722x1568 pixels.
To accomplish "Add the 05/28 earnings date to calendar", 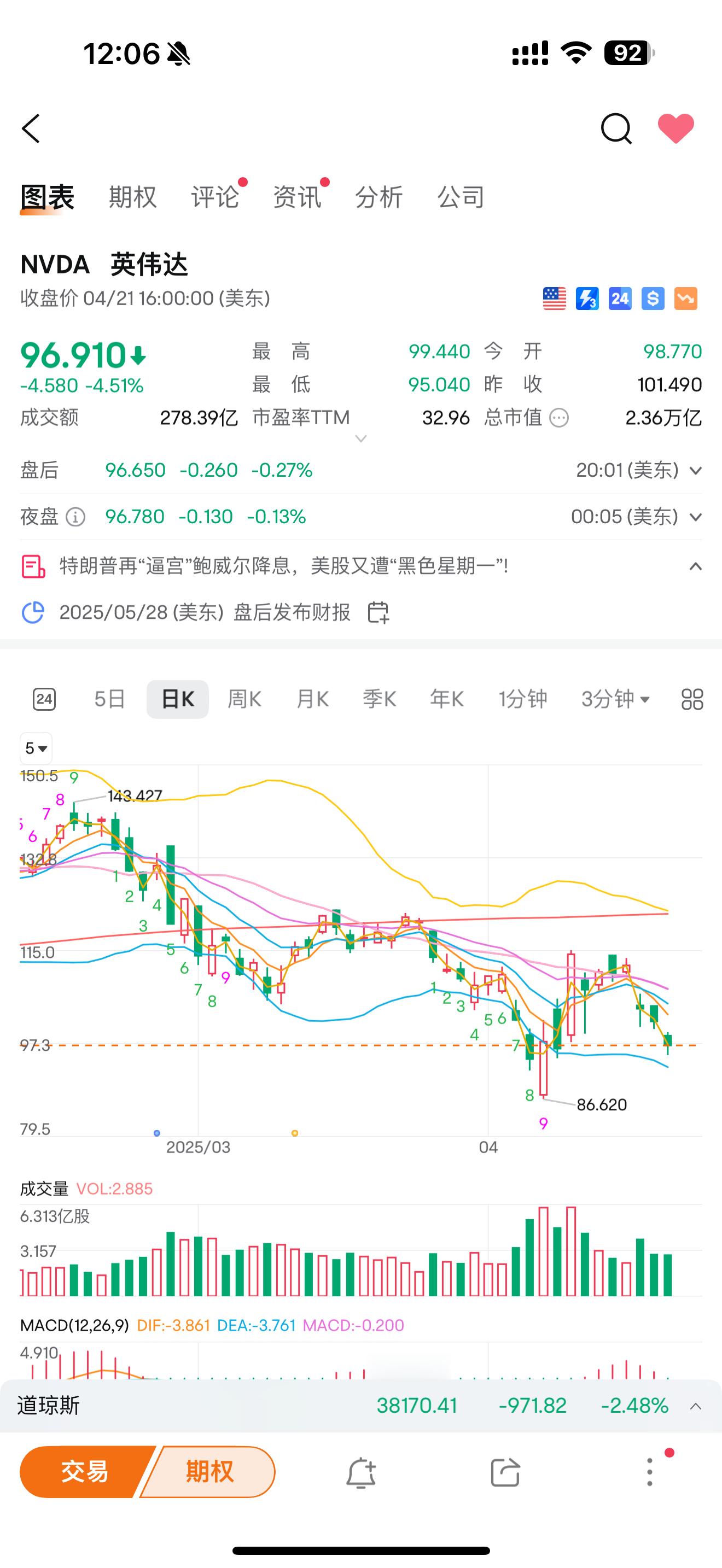I will (x=378, y=612).
